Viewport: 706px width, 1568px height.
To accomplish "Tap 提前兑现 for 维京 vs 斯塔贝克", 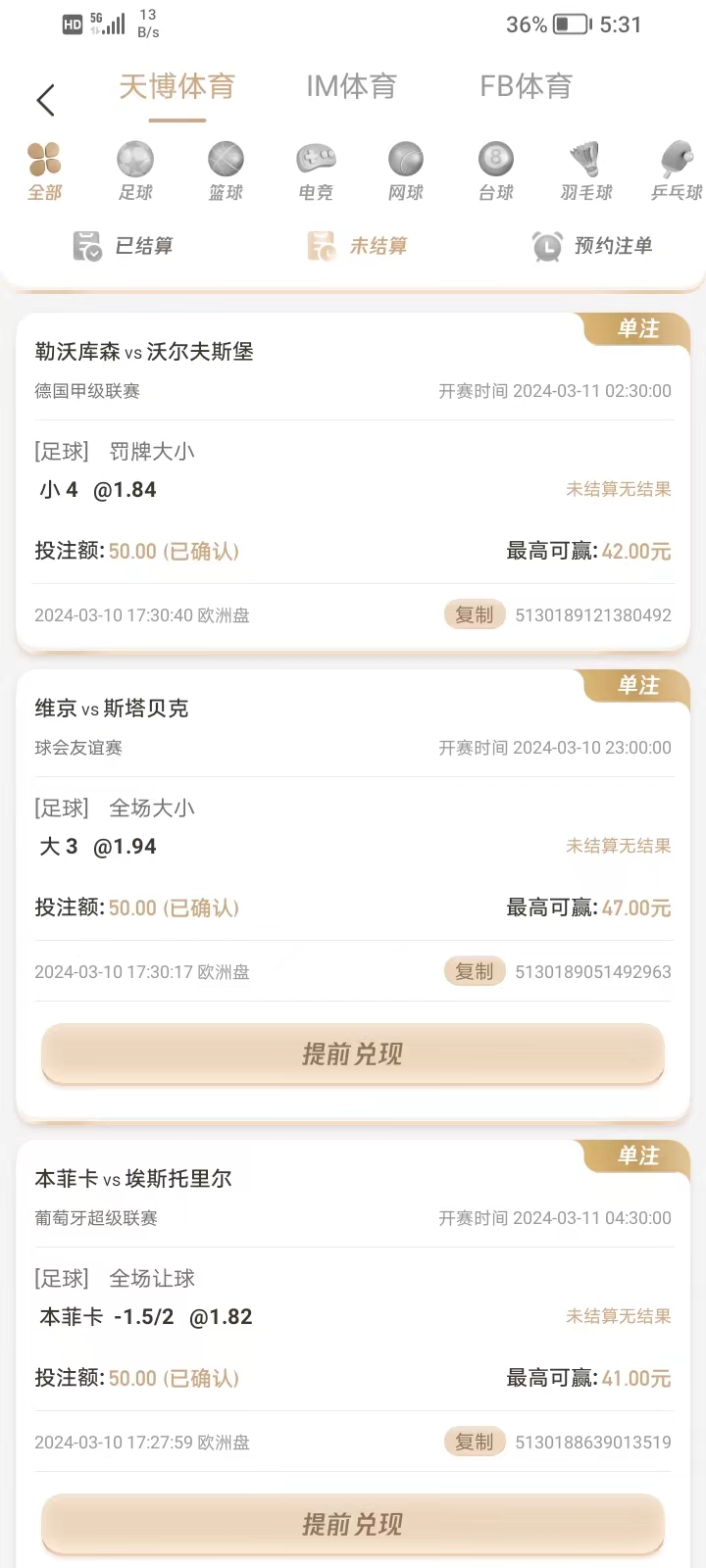I will click(x=353, y=1053).
